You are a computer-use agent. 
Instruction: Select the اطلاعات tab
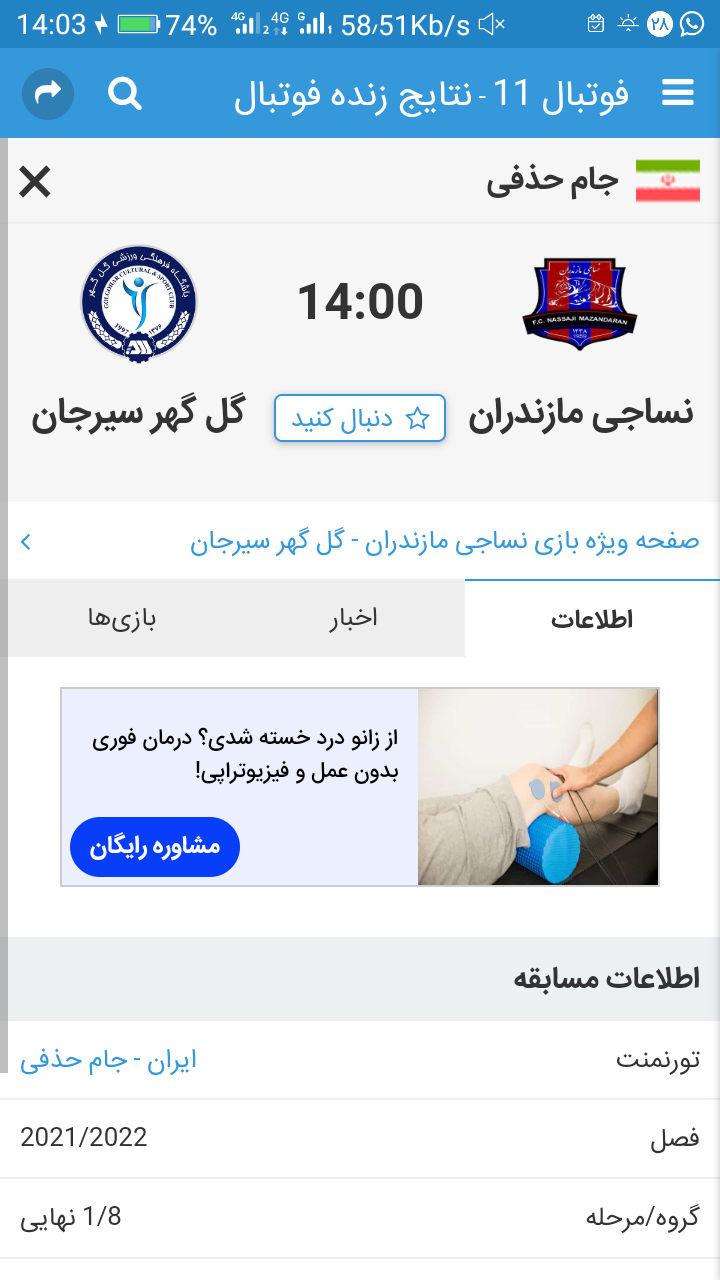click(x=592, y=619)
